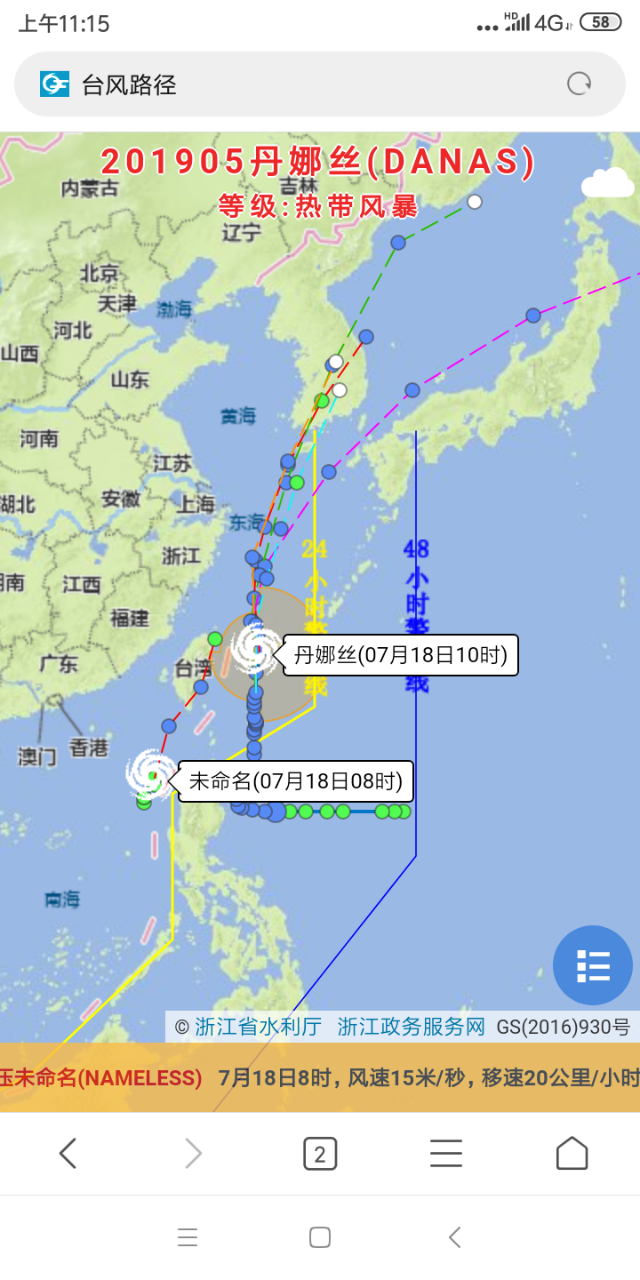This screenshot has height=1280, width=640.
Task: Tap the system home square key
Action: (x=320, y=1238)
